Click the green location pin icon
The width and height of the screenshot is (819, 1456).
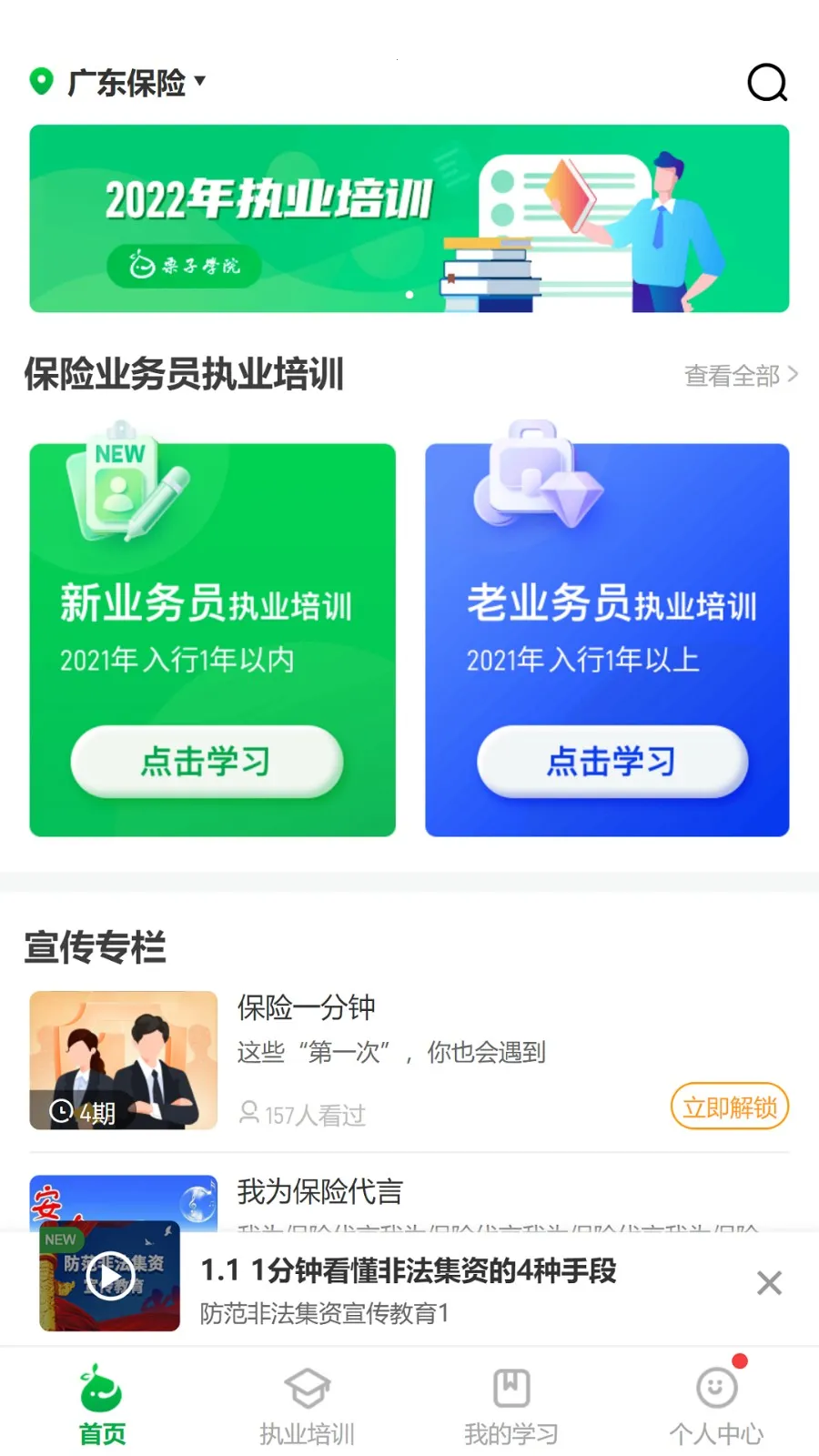(41, 82)
